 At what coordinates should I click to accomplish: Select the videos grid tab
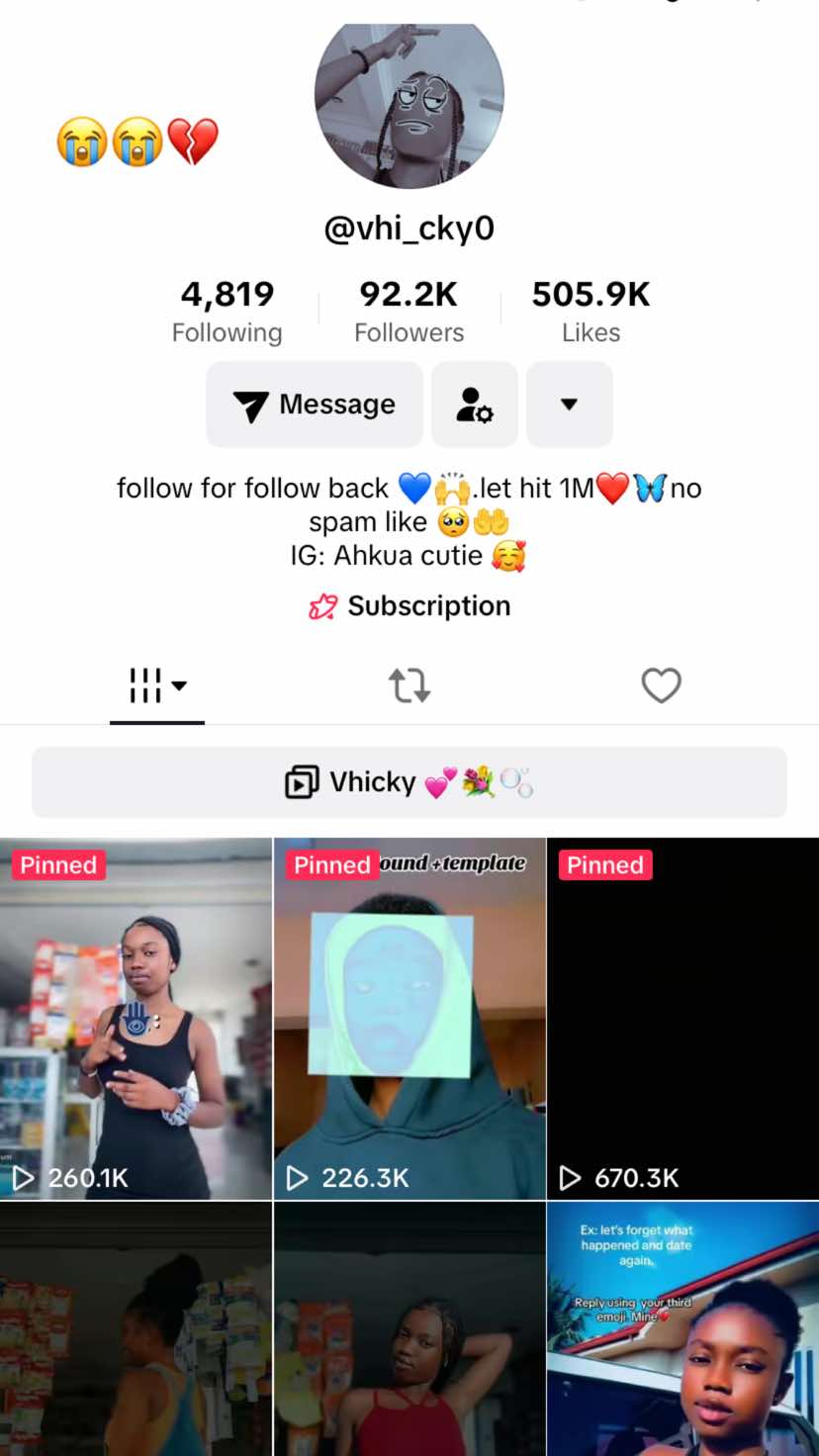(x=157, y=684)
